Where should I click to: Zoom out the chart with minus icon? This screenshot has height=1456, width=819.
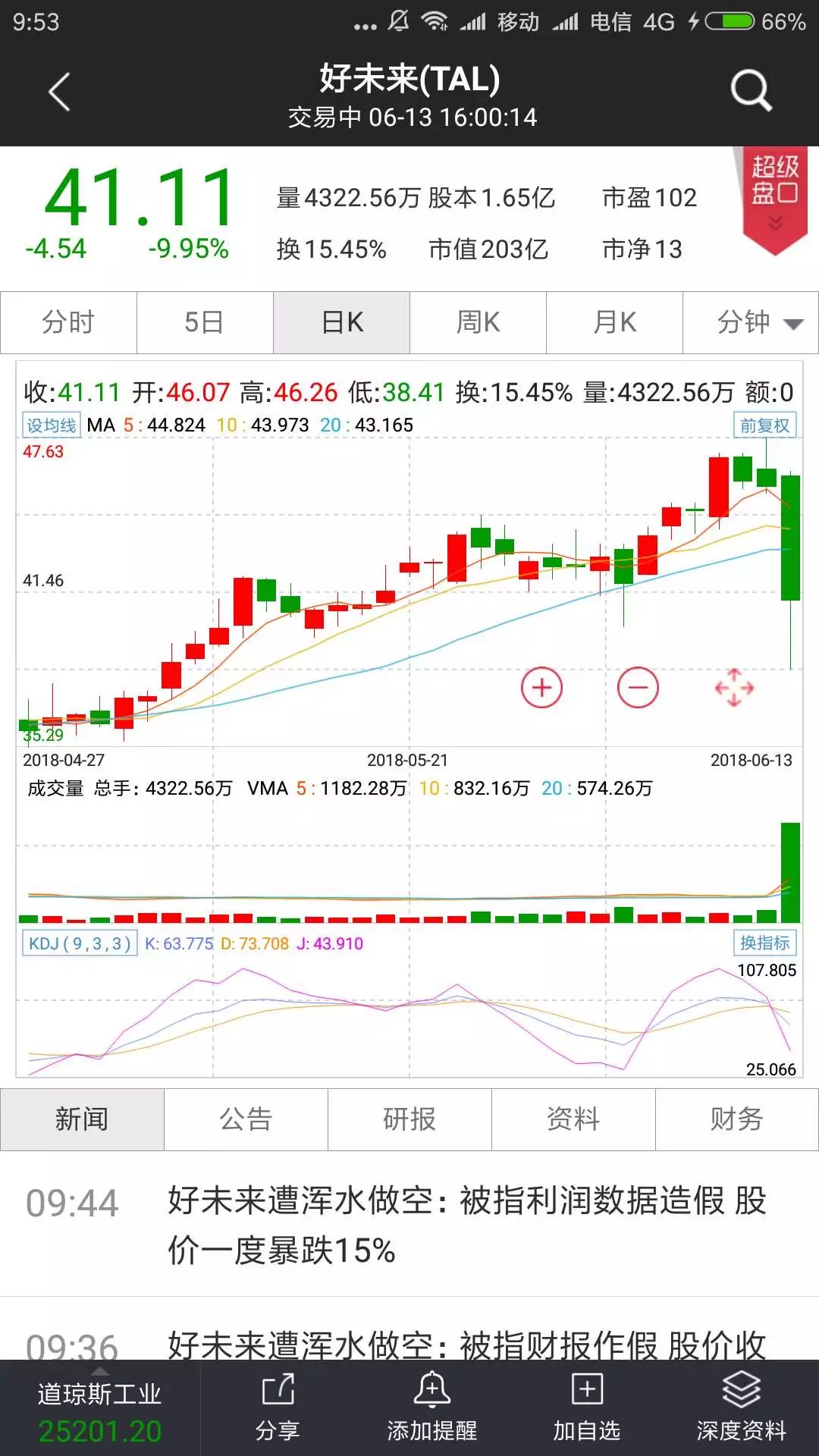coord(638,688)
